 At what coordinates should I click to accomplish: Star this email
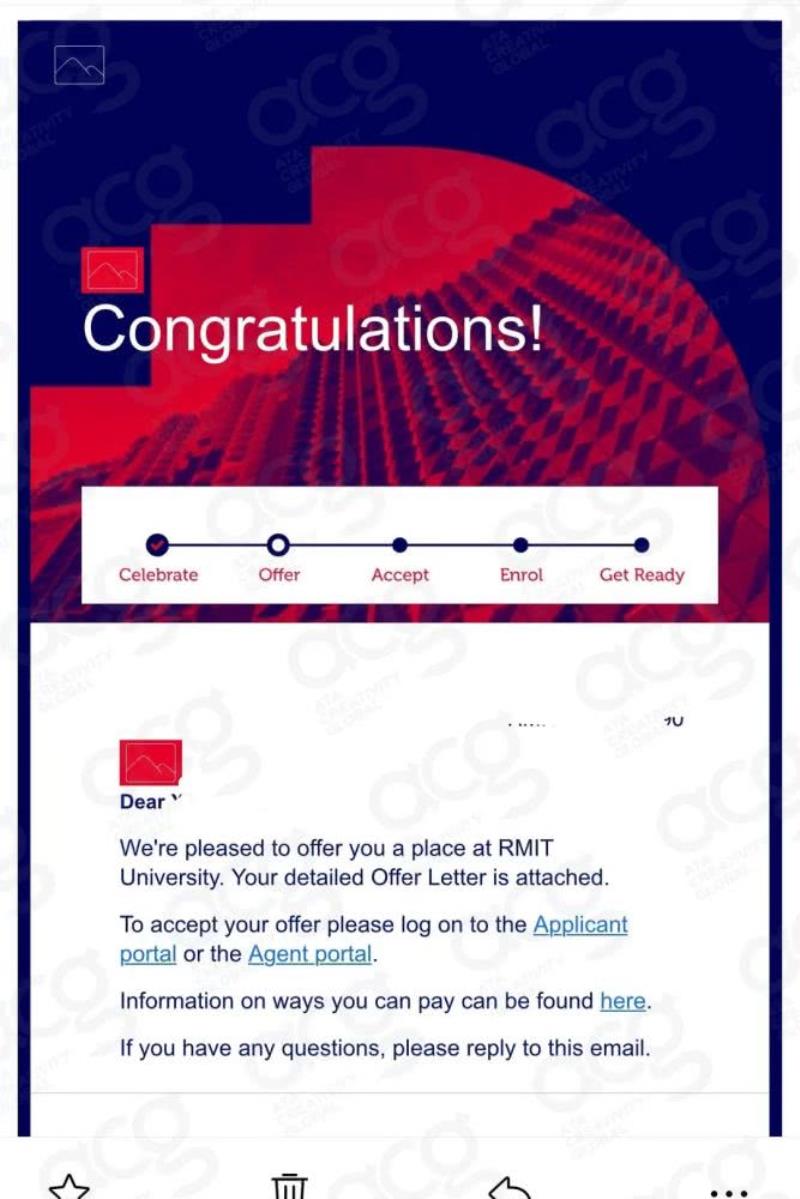coord(69,1186)
